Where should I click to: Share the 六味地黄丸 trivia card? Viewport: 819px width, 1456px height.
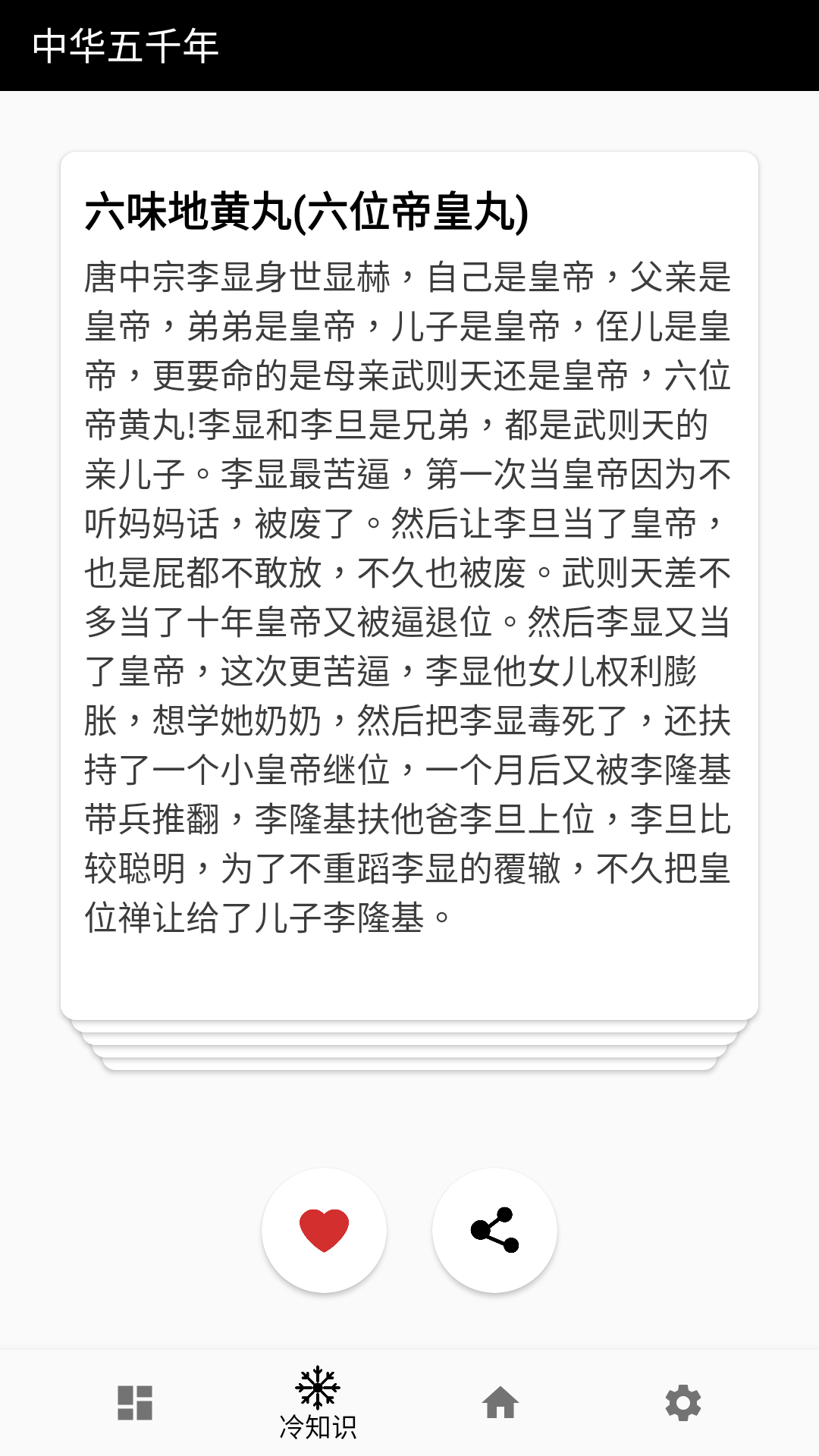click(x=494, y=1230)
